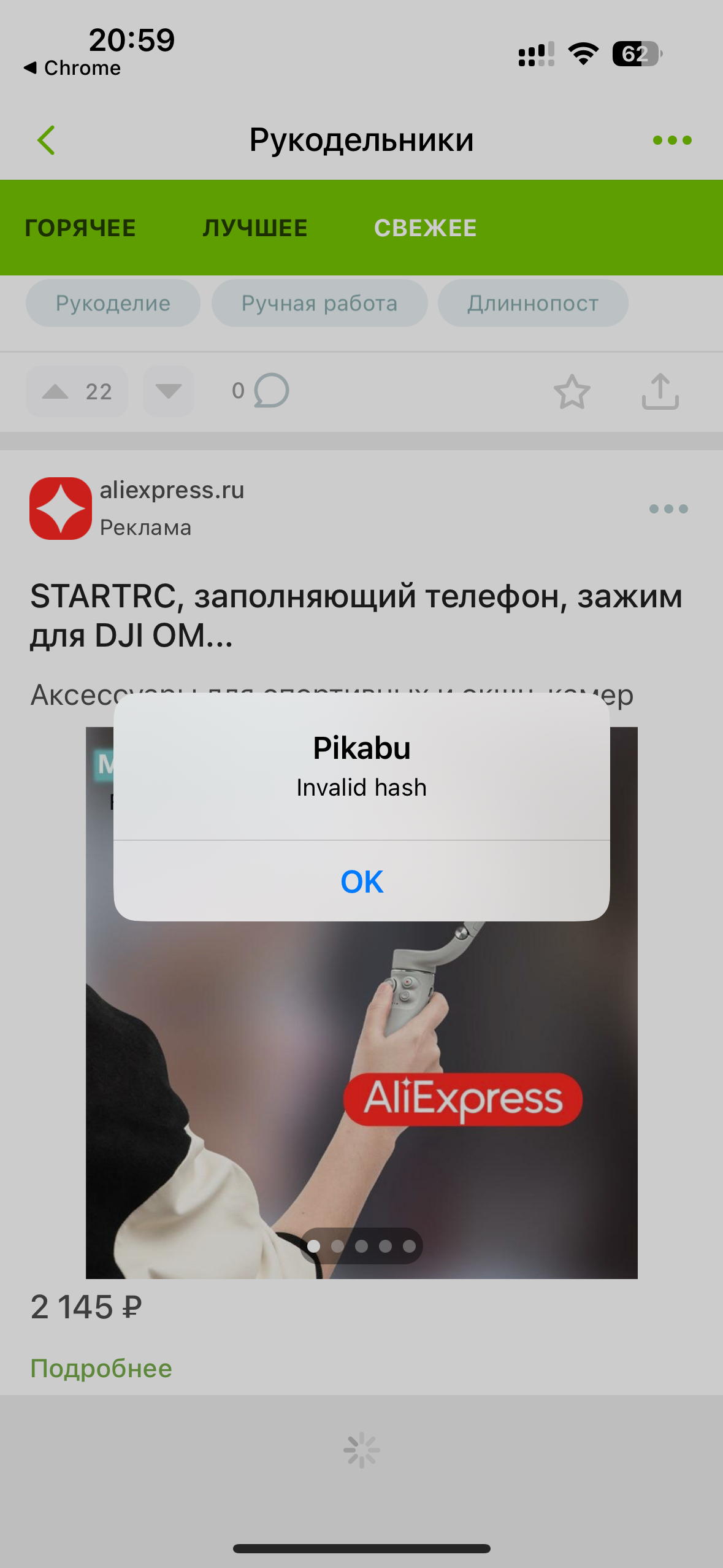Viewport: 723px width, 1568px height.
Task: Switch to the Лучшее tab
Action: 255,228
